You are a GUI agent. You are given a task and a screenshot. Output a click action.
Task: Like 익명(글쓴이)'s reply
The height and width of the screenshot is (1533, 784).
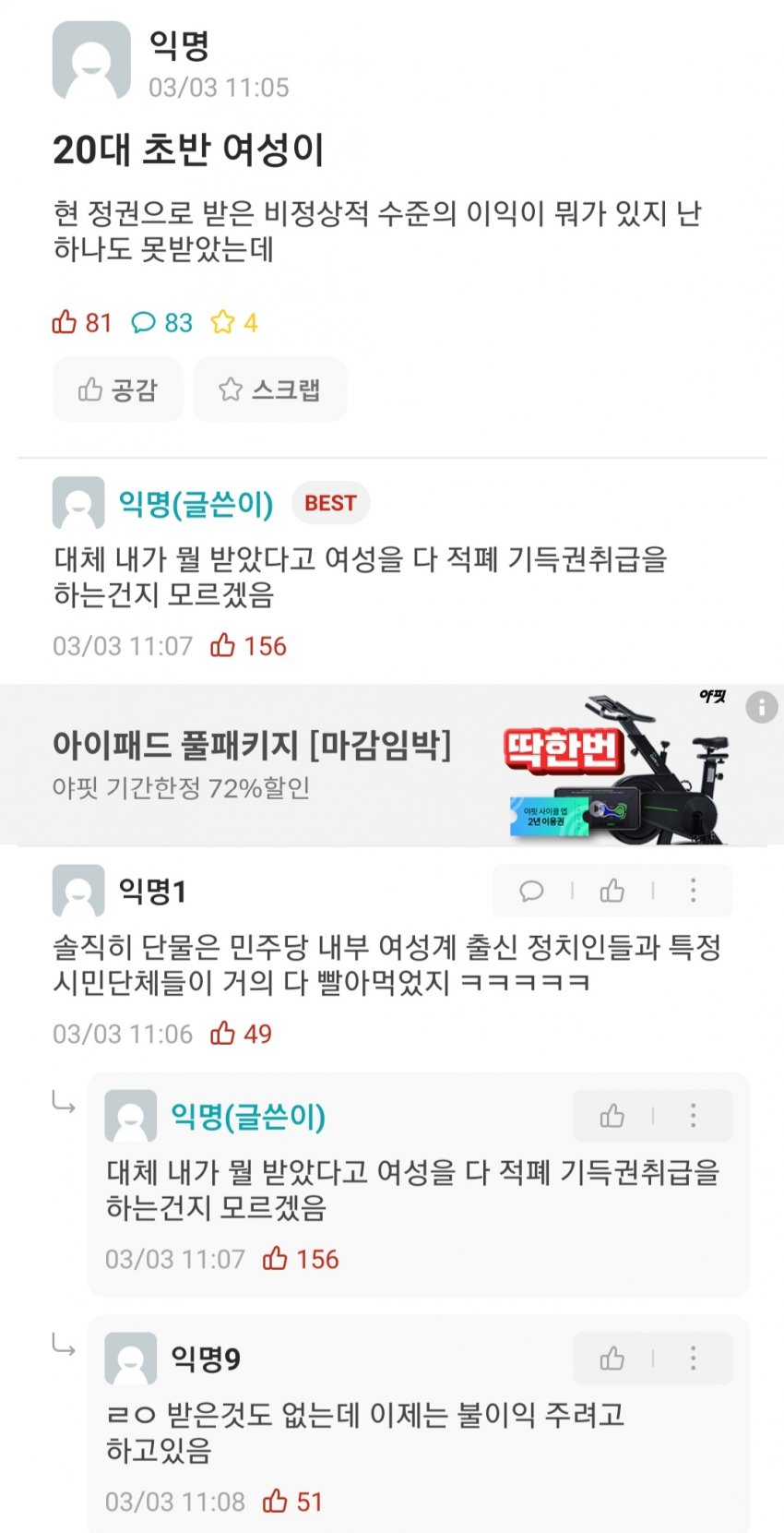coord(612,1116)
